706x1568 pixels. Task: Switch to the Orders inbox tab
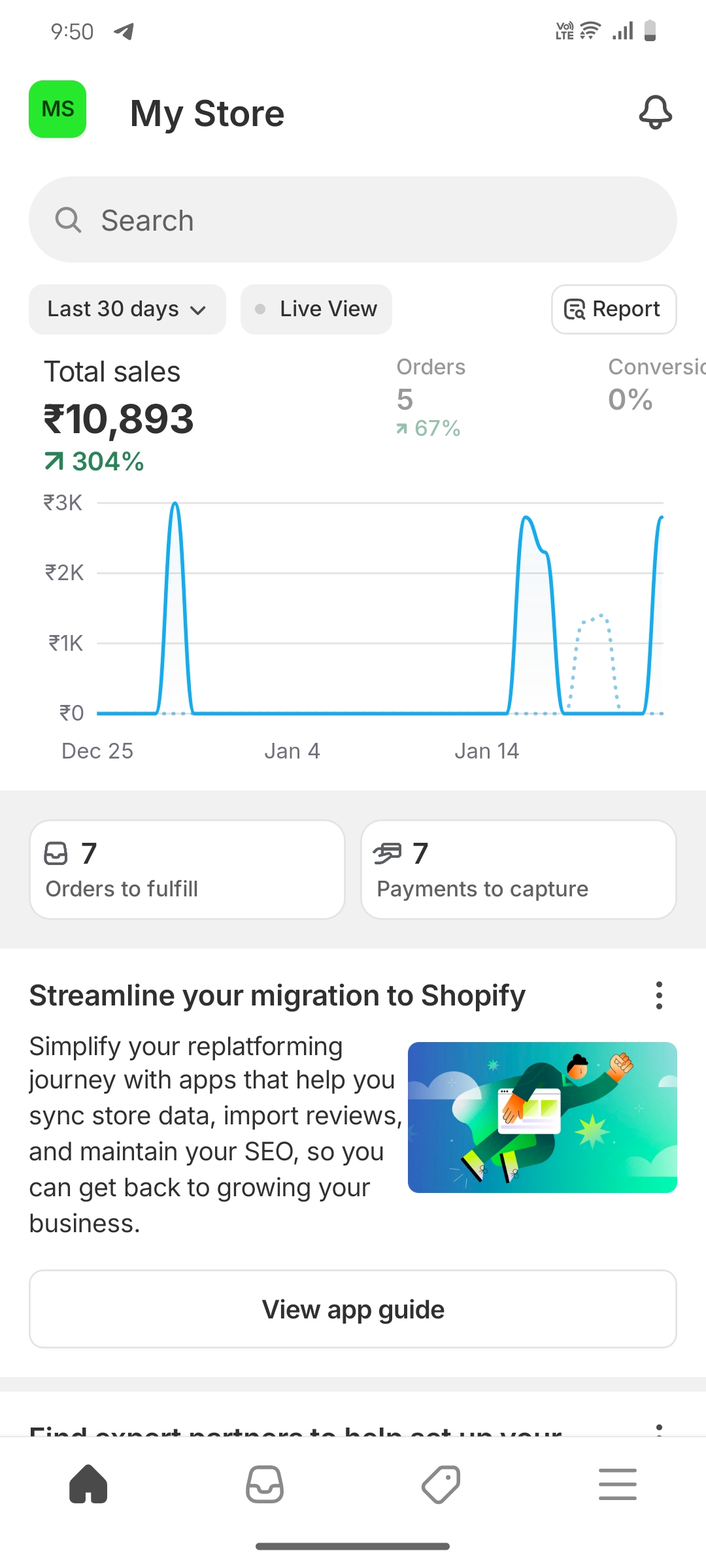coord(265,1484)
